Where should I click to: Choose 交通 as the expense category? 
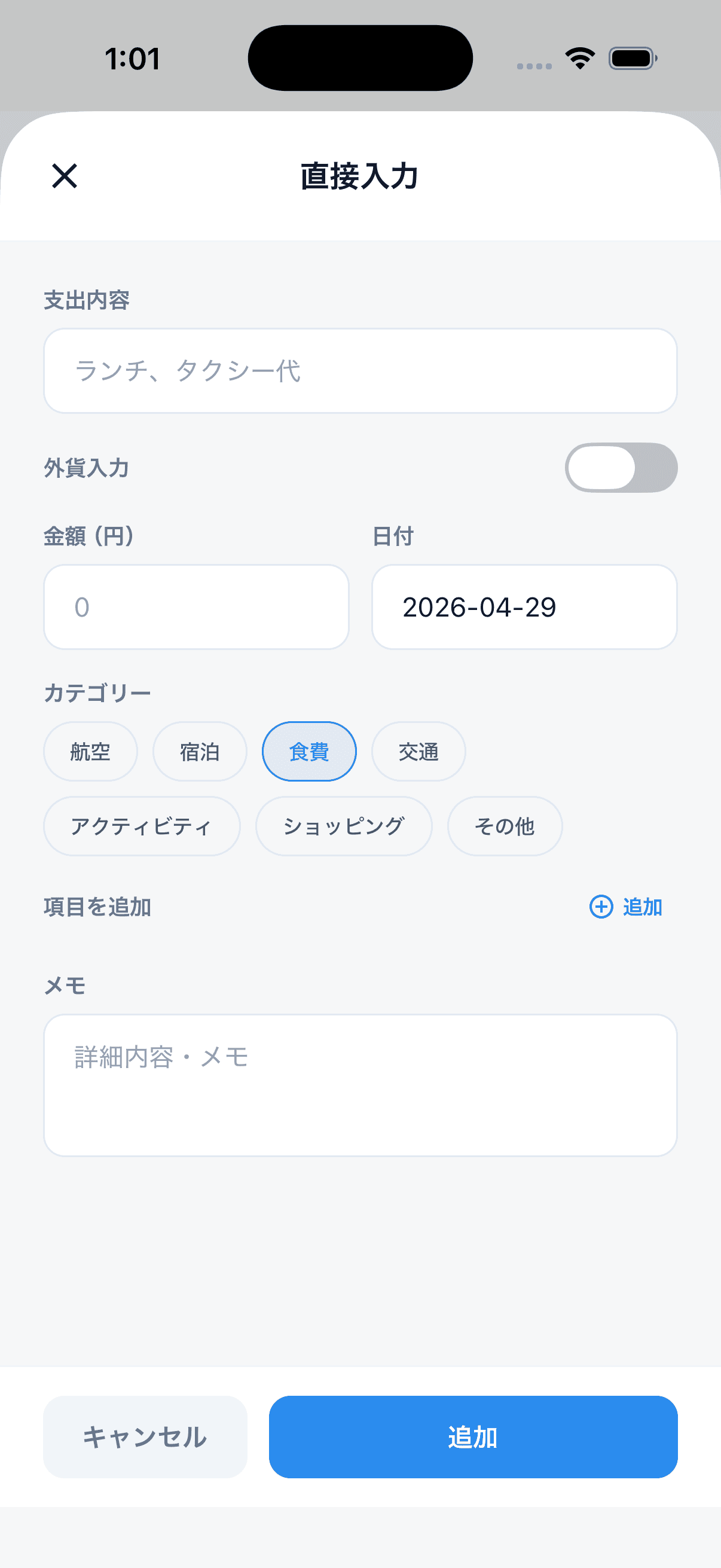pos(418,751)
